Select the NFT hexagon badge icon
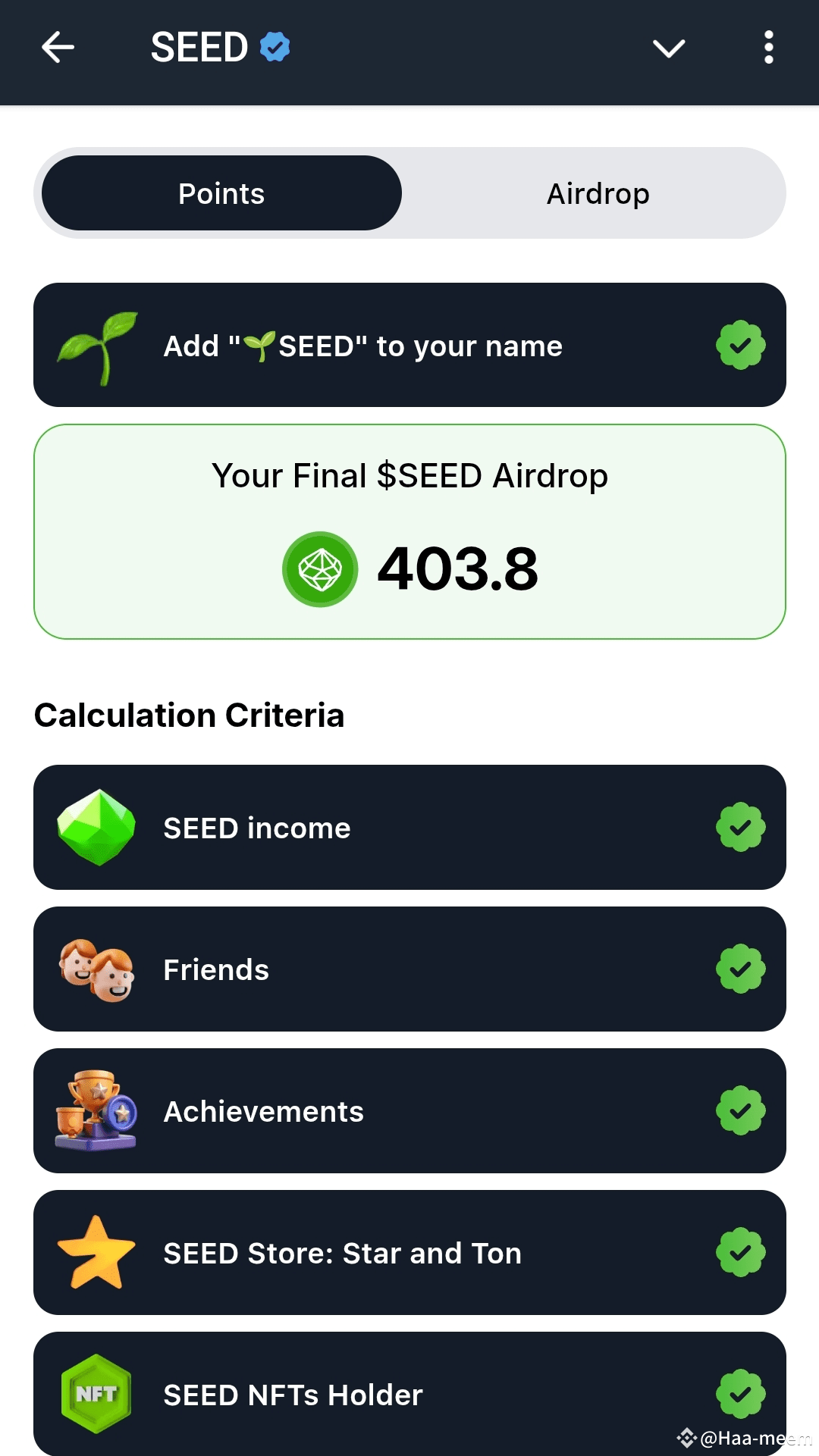Screen dimensions: 819x1456 tap(97, 1395)
